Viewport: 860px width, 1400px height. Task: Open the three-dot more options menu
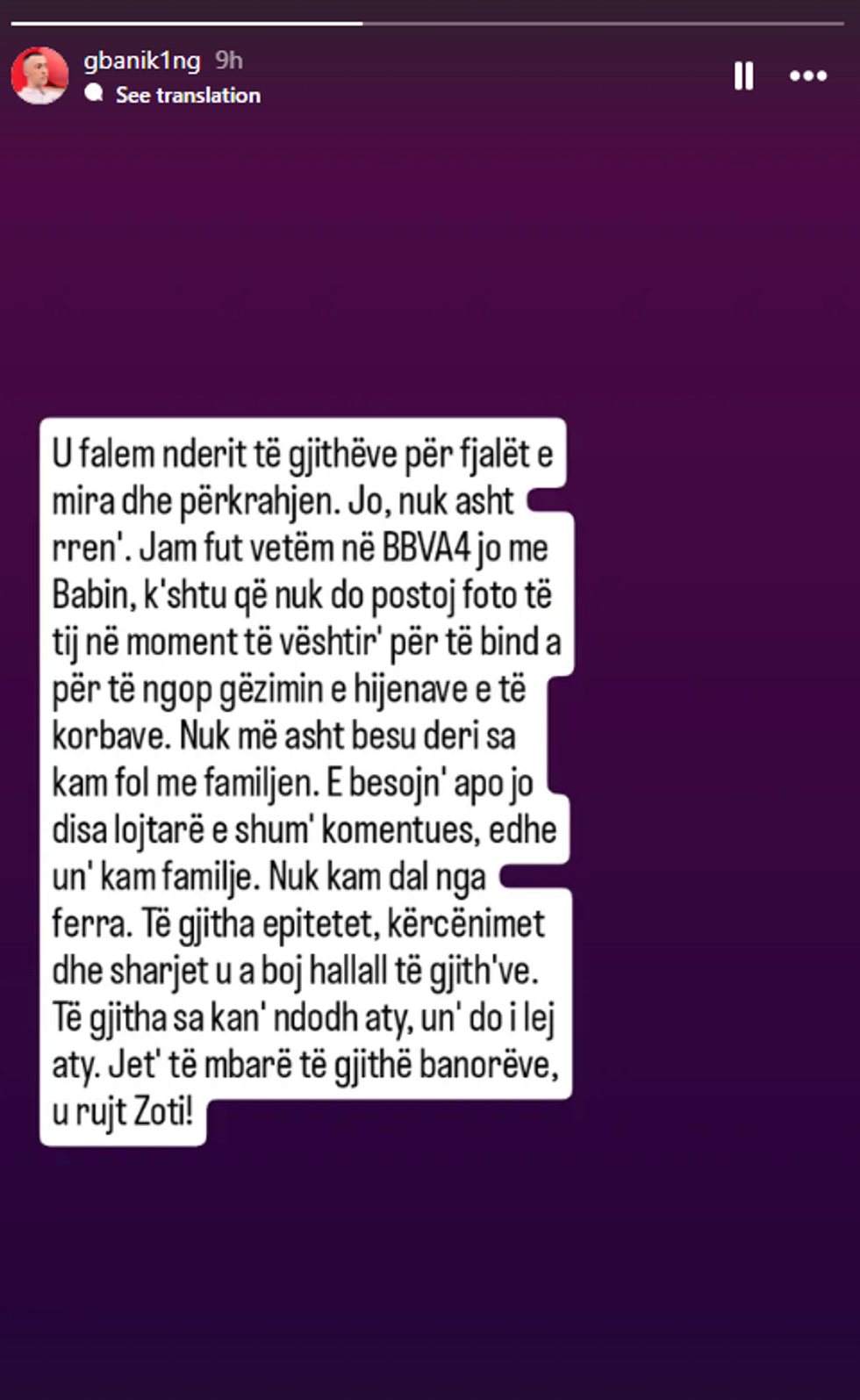coord(807,76)
